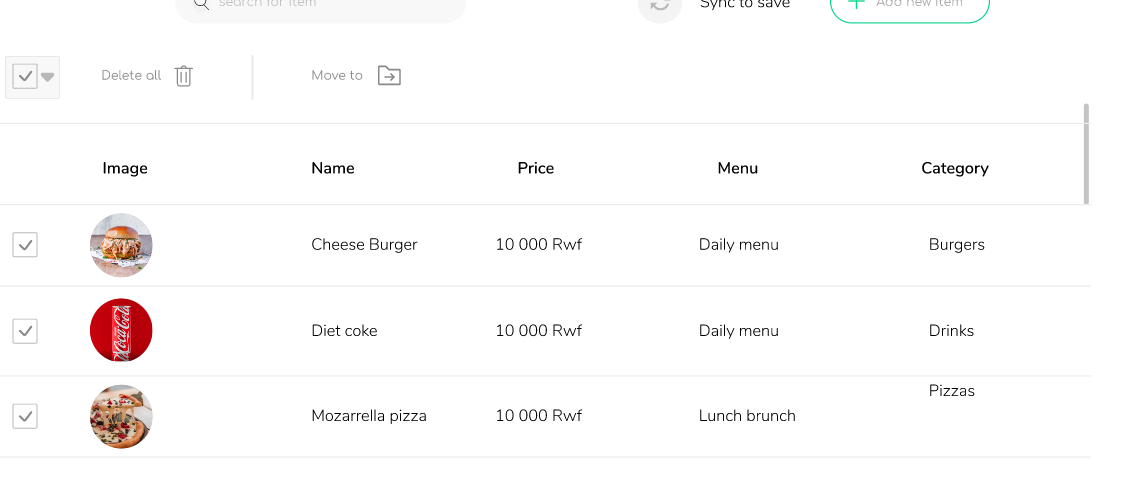Image resolution: width=1147 pixels, height=500 pixels.
Task: Uncheck the Cheese Burger checkbox
Action: point(25,245)
